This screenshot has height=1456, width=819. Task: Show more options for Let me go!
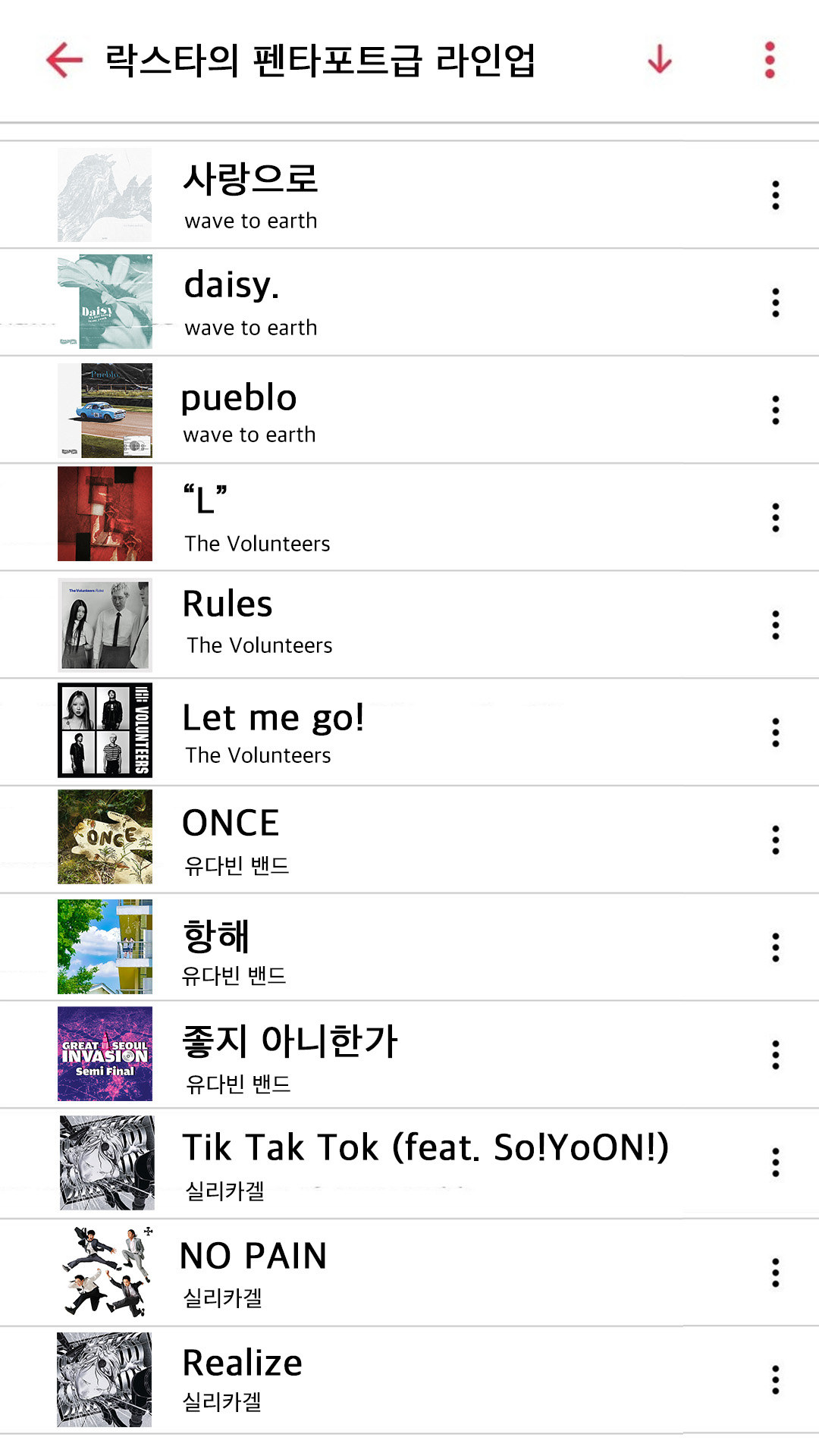[x=775, y=733]
